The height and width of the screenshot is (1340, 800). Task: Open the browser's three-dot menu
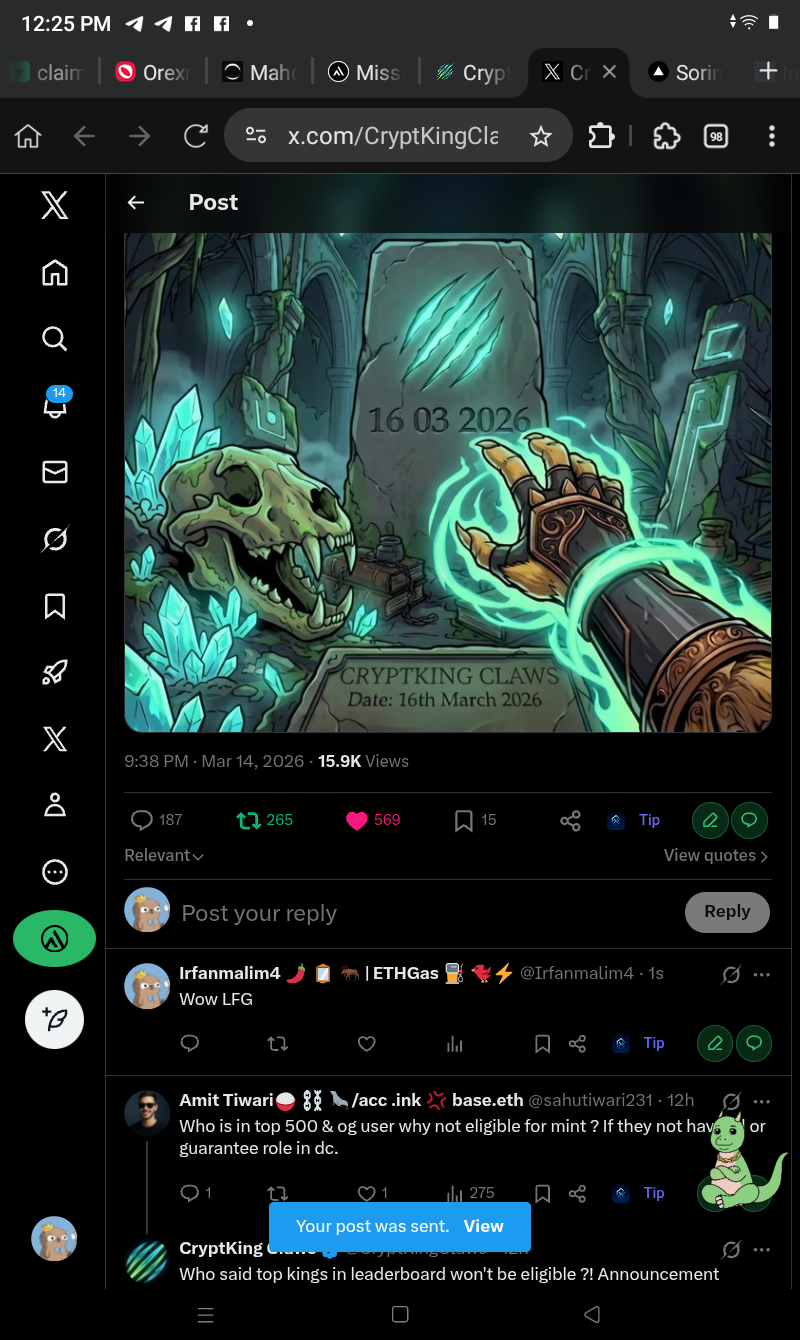771,136
